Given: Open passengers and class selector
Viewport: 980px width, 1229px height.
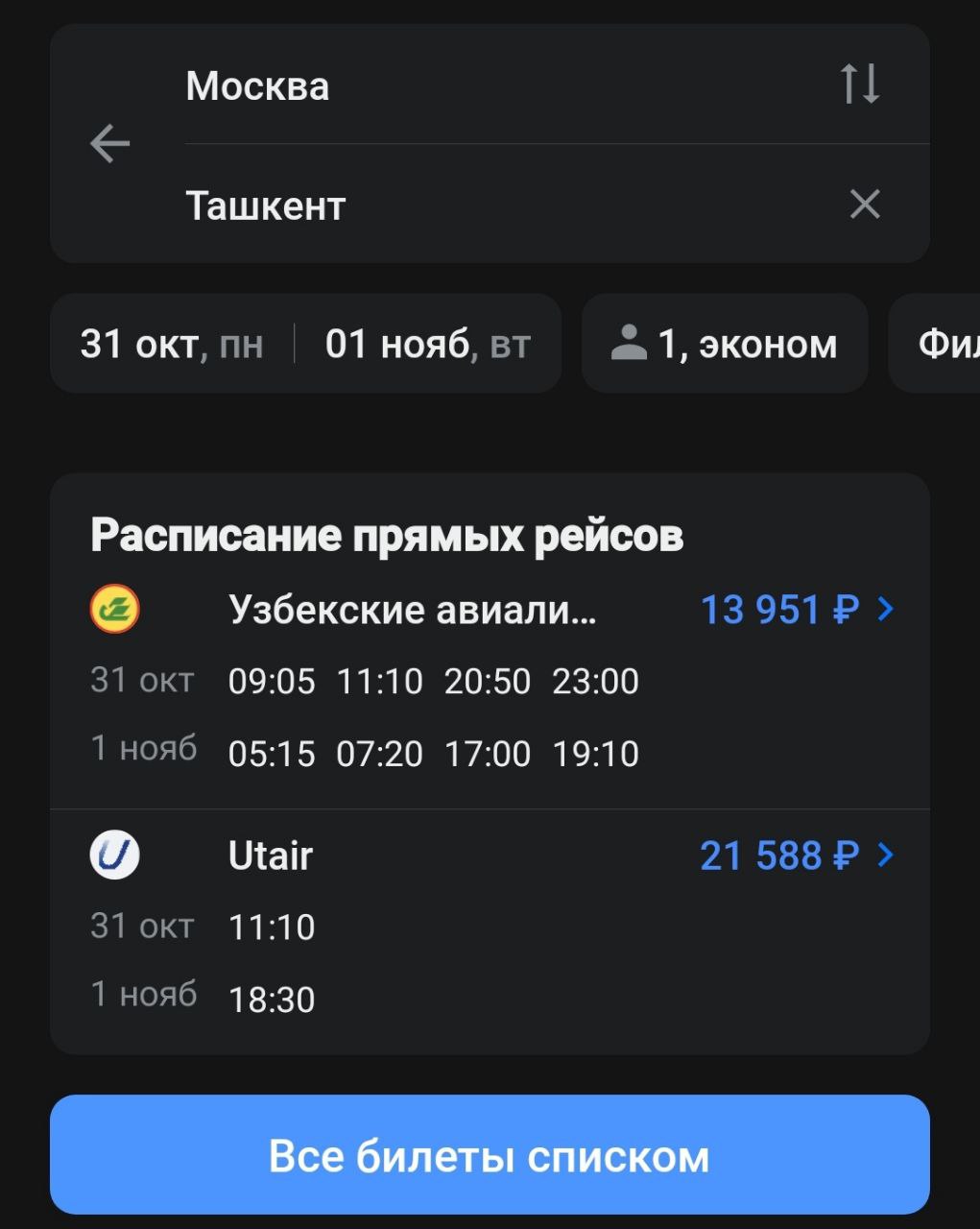Looking at the screenshot, I should pos(725,344).
